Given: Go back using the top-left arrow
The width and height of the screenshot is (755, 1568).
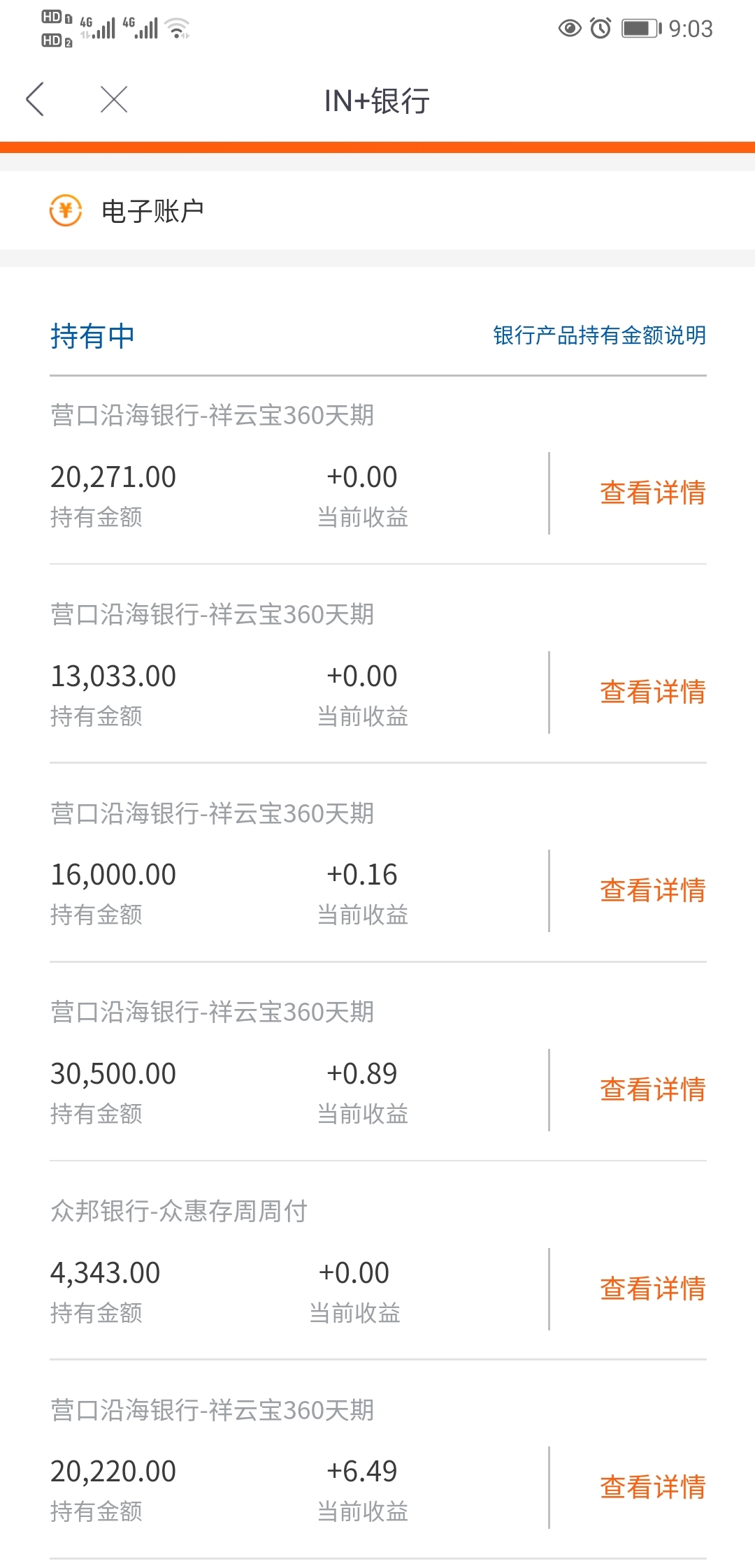Looking at the screenshot, I should pos(35,99).
